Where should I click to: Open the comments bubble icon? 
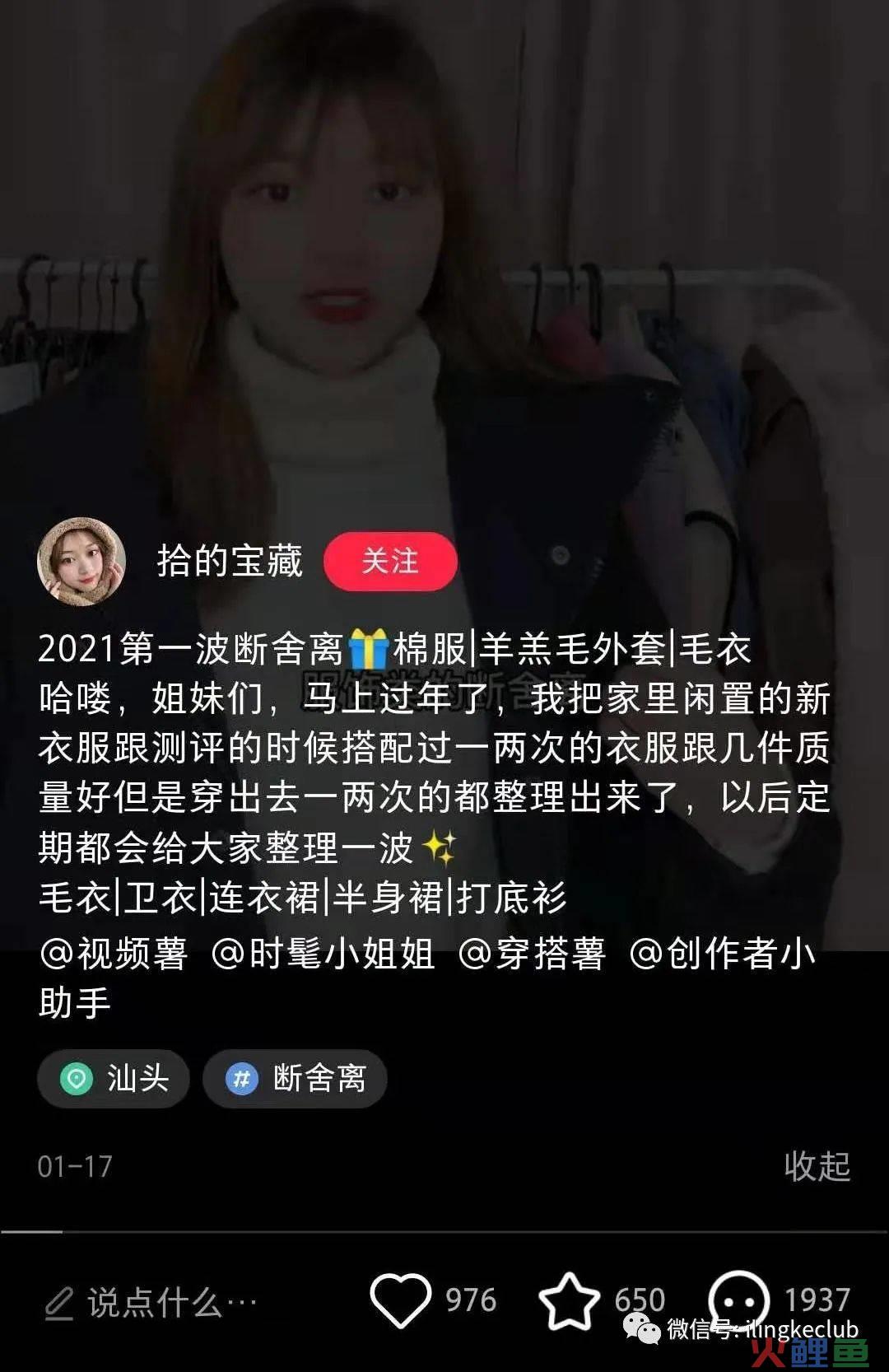(738, 1300)
